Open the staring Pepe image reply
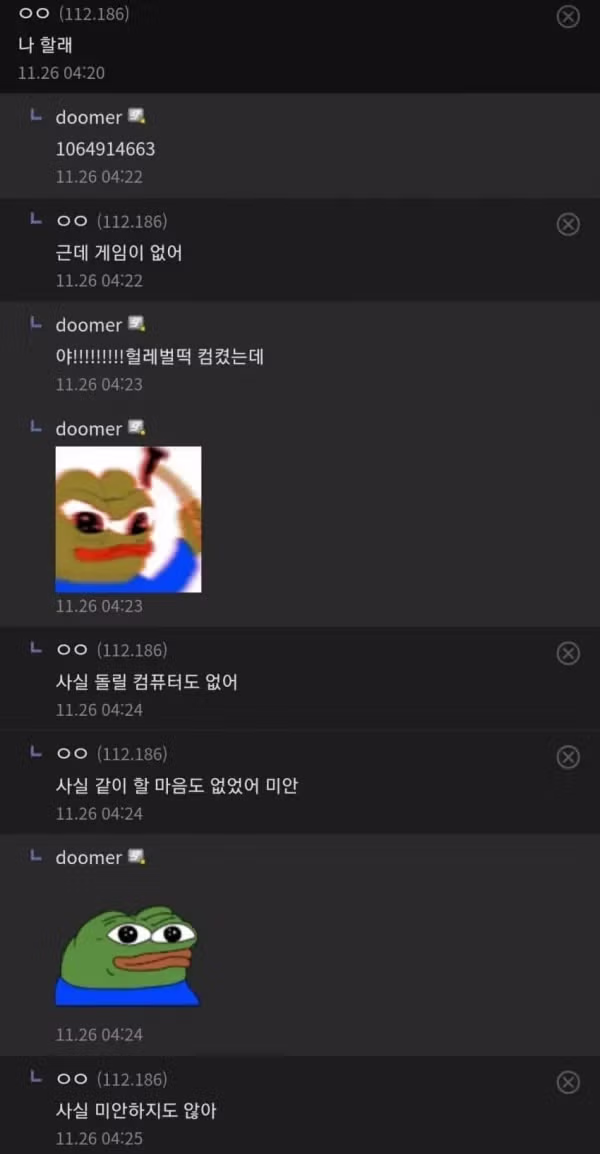The width and height of the screenshot is (600, 1154). tap(128, 954)
